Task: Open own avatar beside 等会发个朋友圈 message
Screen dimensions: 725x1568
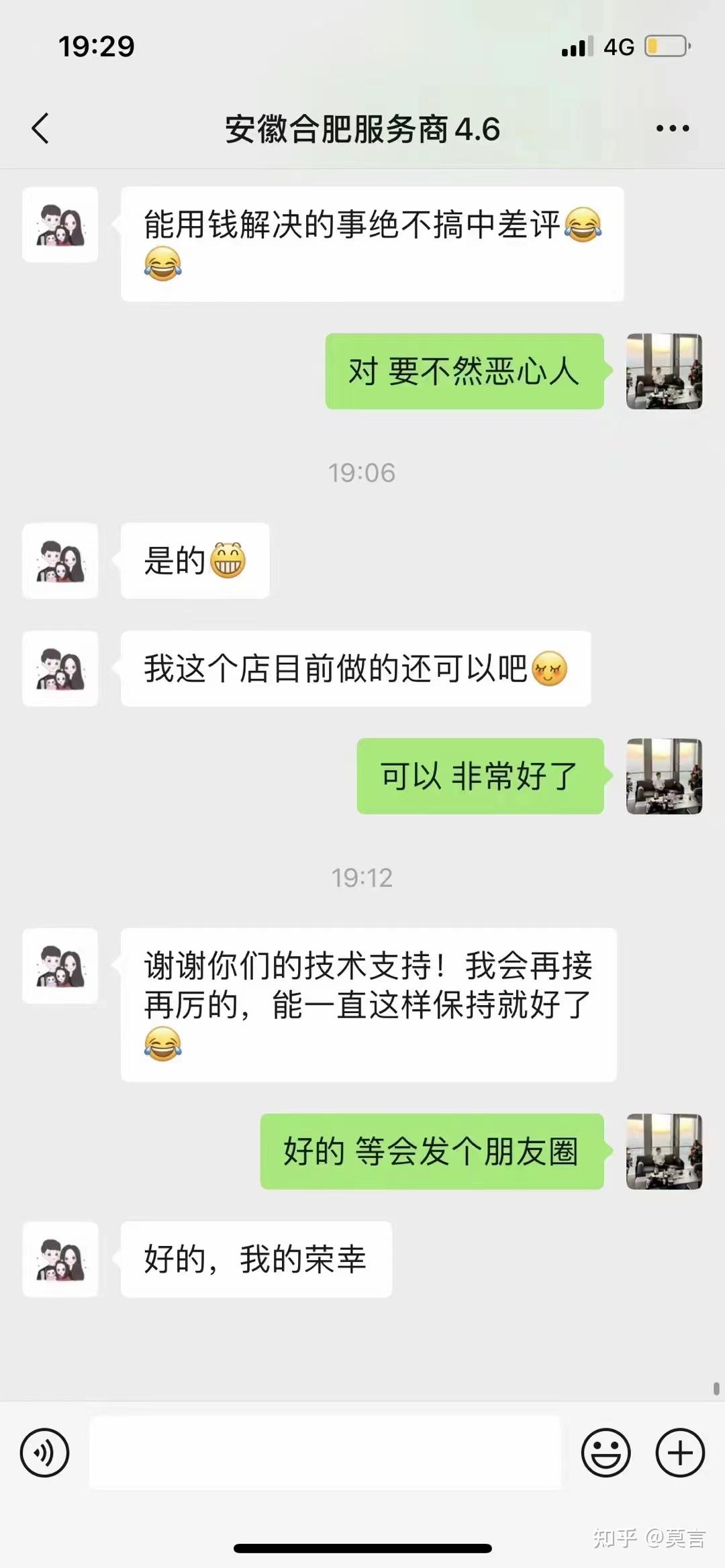Action: (x=664, y=1151)
